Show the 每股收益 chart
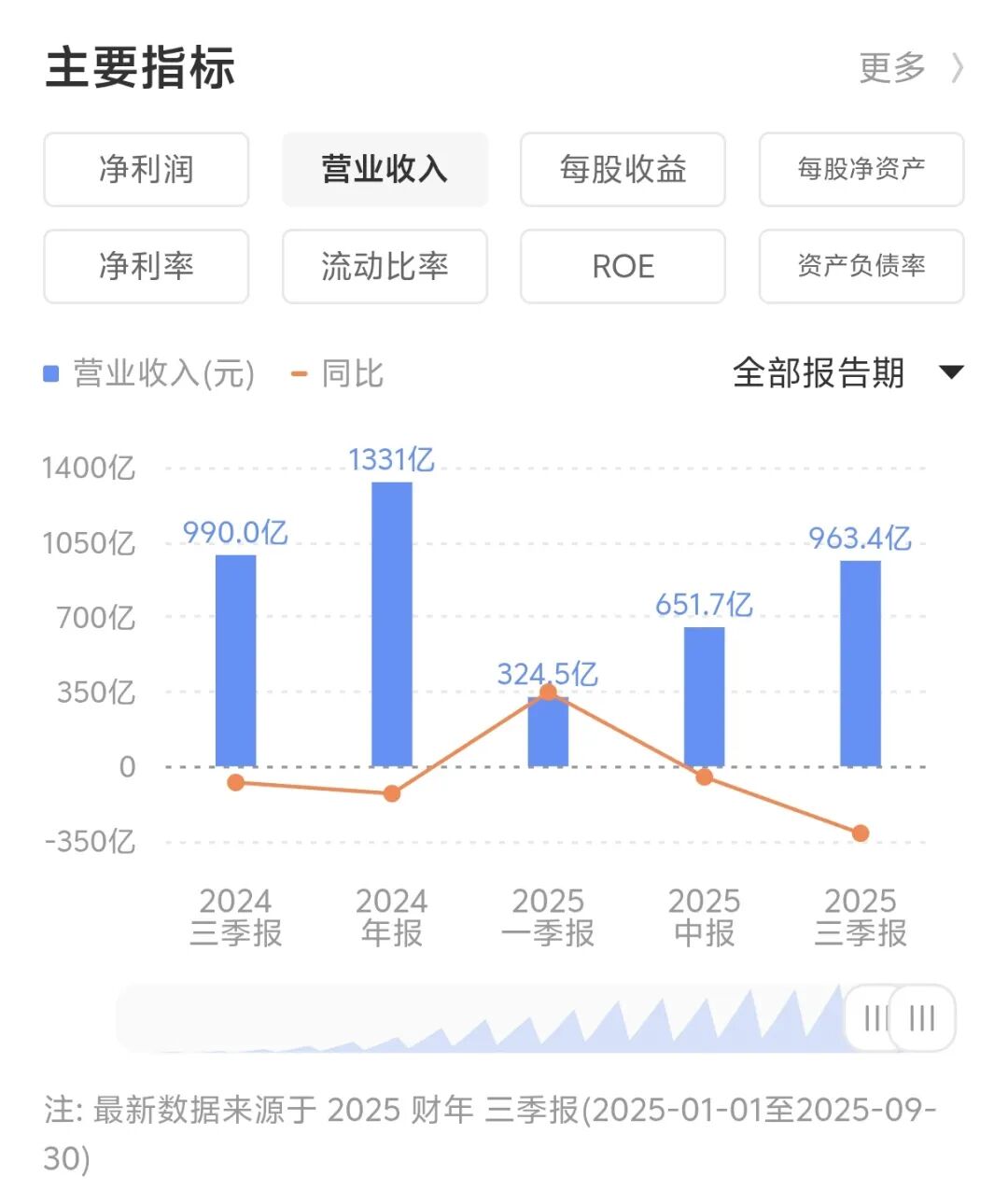The height and width of the screenshot is (1204, 1008). tap(623, 170)
